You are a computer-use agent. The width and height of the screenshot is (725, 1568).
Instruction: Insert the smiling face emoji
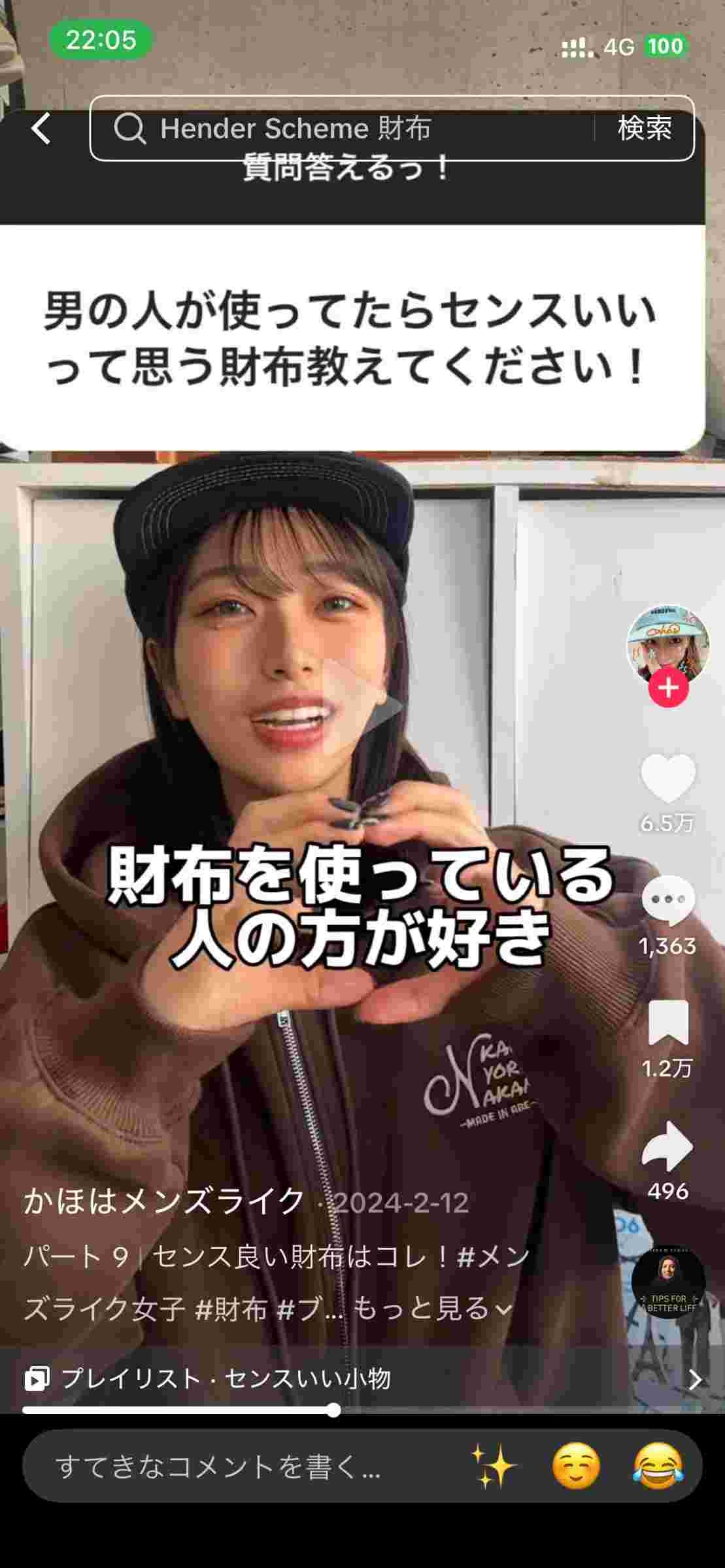point(576,1466)
